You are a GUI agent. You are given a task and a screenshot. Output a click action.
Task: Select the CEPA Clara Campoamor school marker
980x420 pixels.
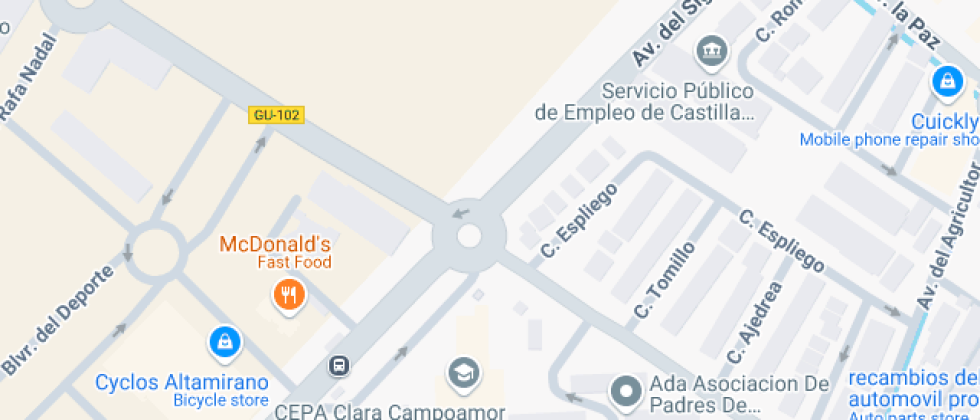pyautogui.click(x=462, y=375)
